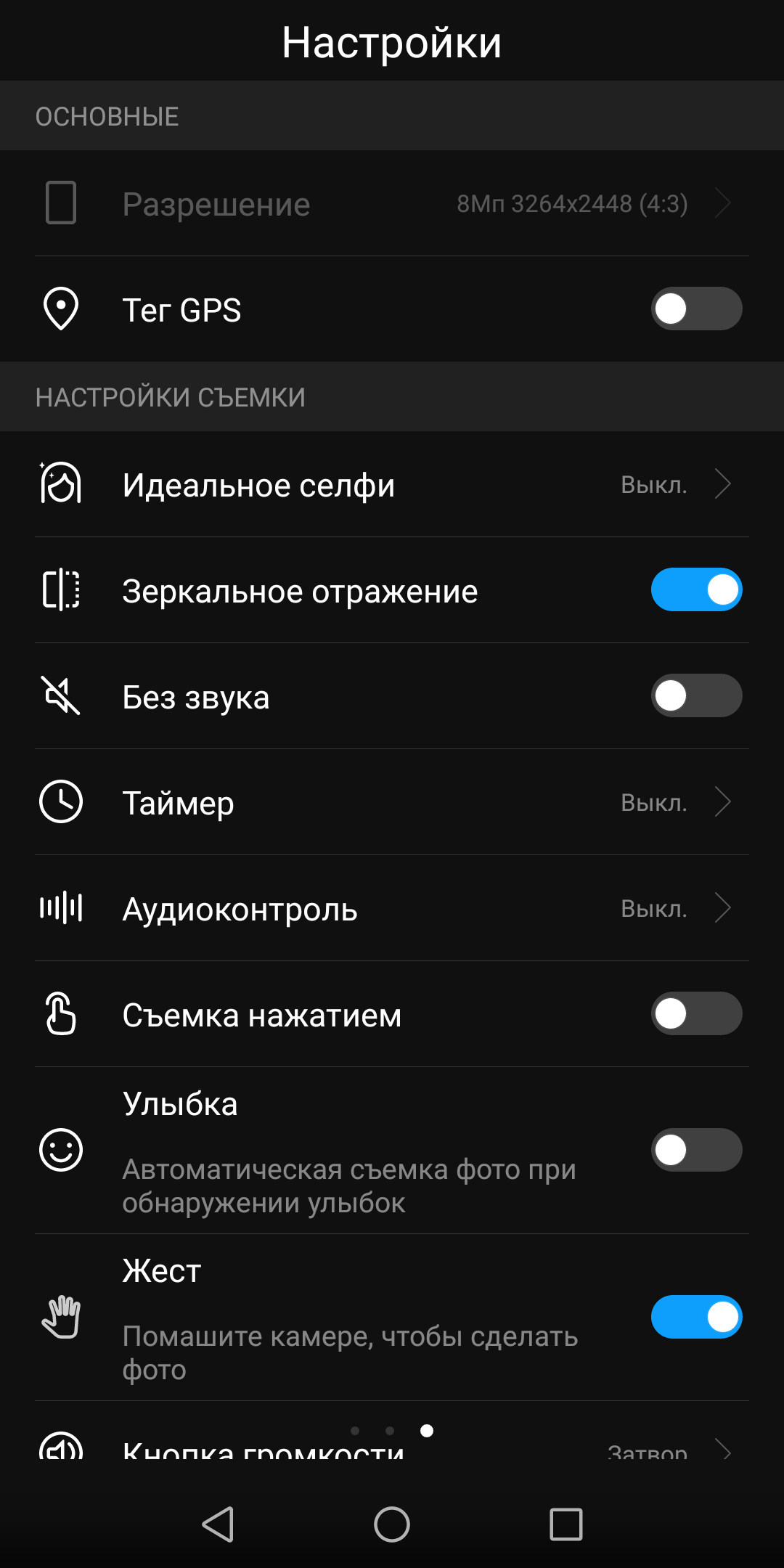
Task: Tap the system back button
Action: coord(218,1524)
